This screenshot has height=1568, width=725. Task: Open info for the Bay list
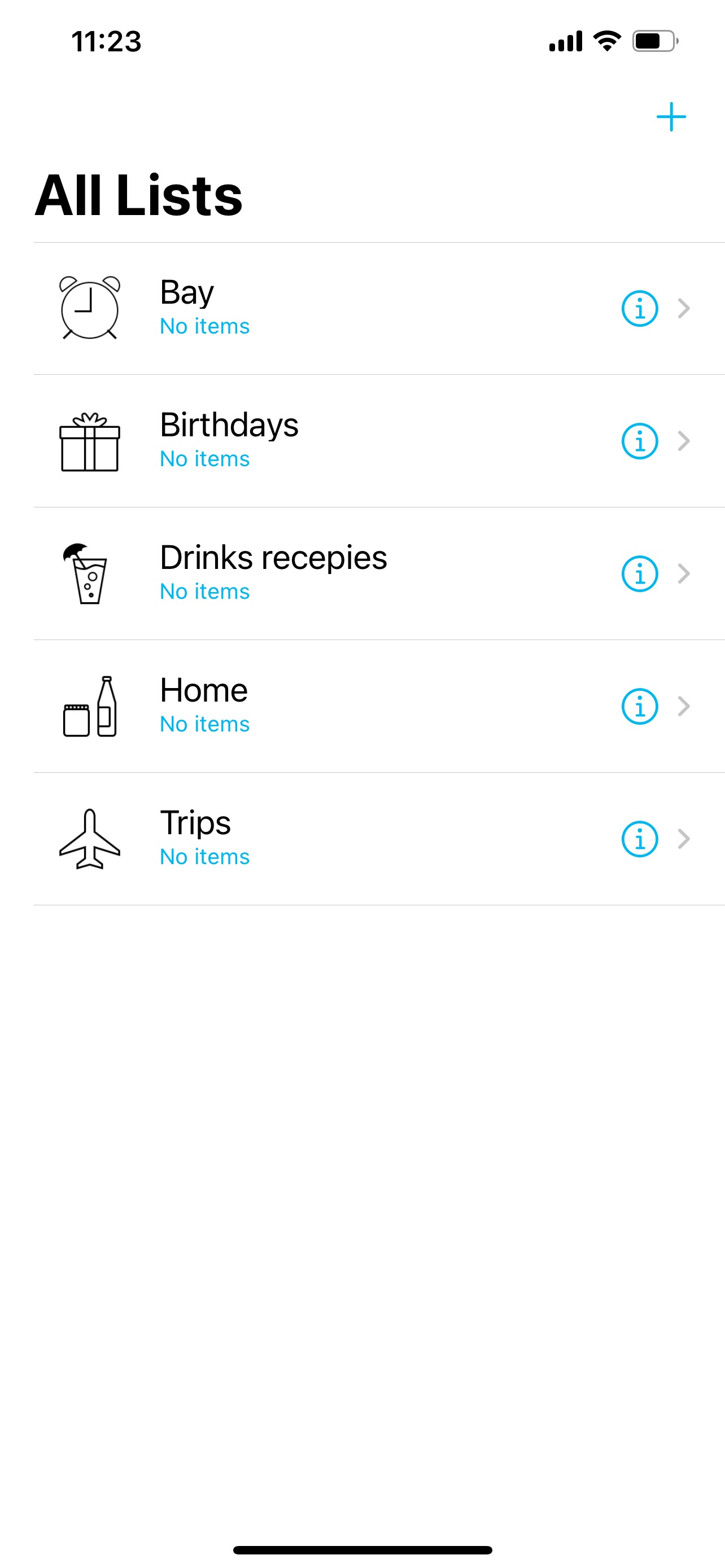coord(639,308)
